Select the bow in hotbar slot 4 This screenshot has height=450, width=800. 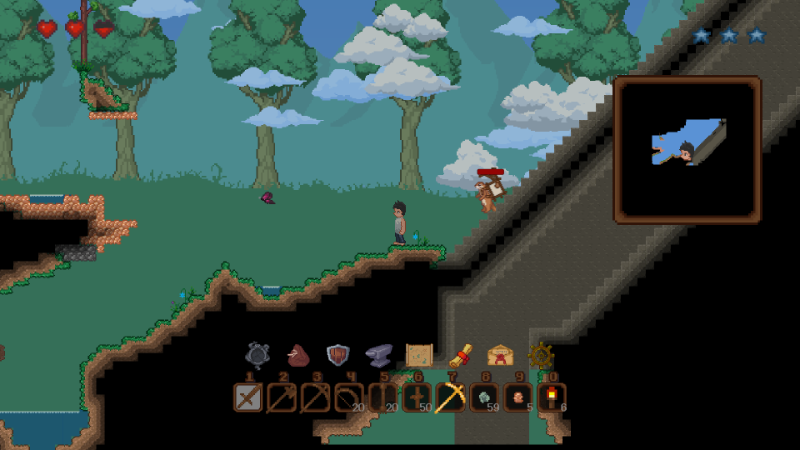click(350, 398)
